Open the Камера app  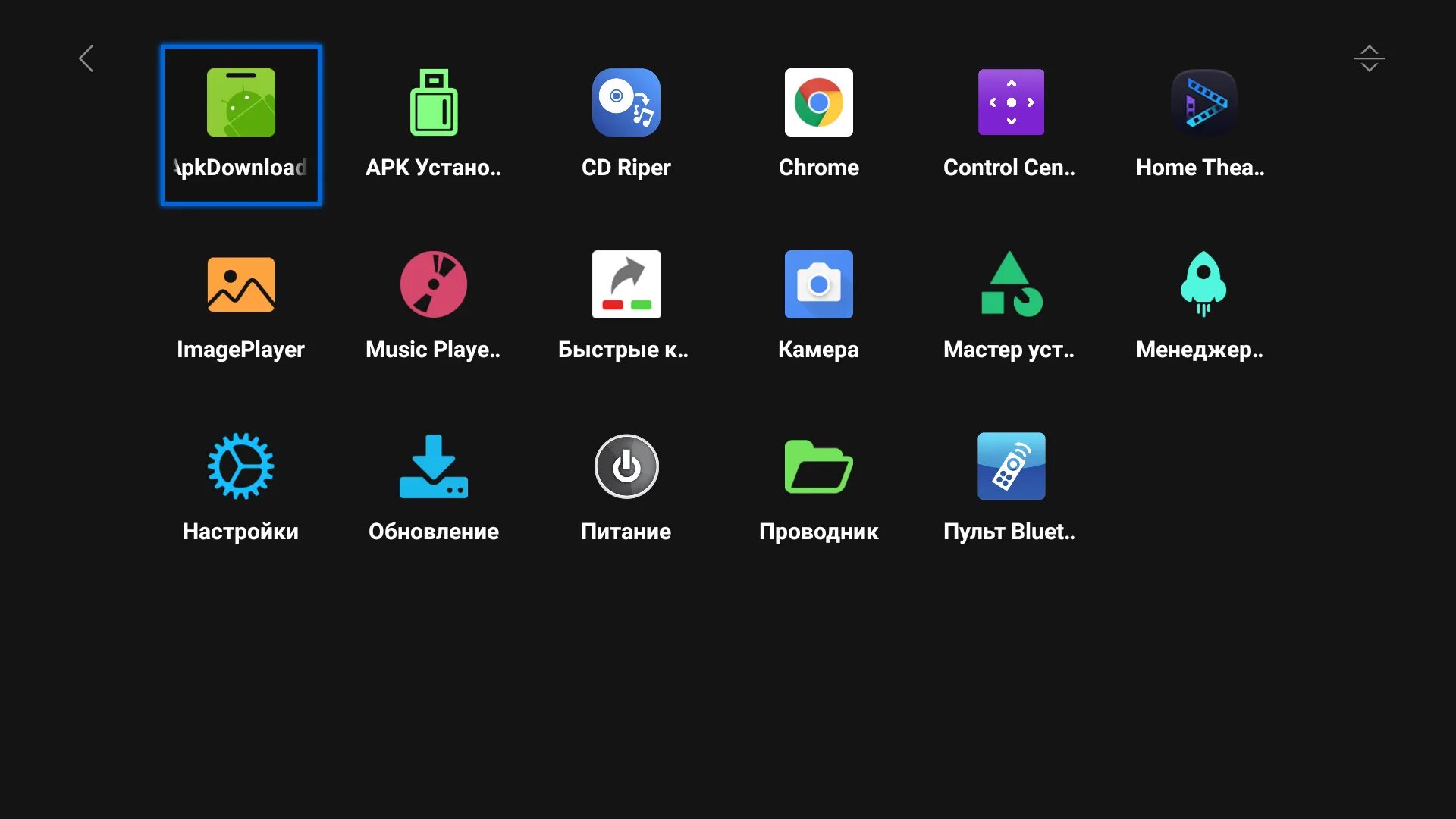coord(819,307)
